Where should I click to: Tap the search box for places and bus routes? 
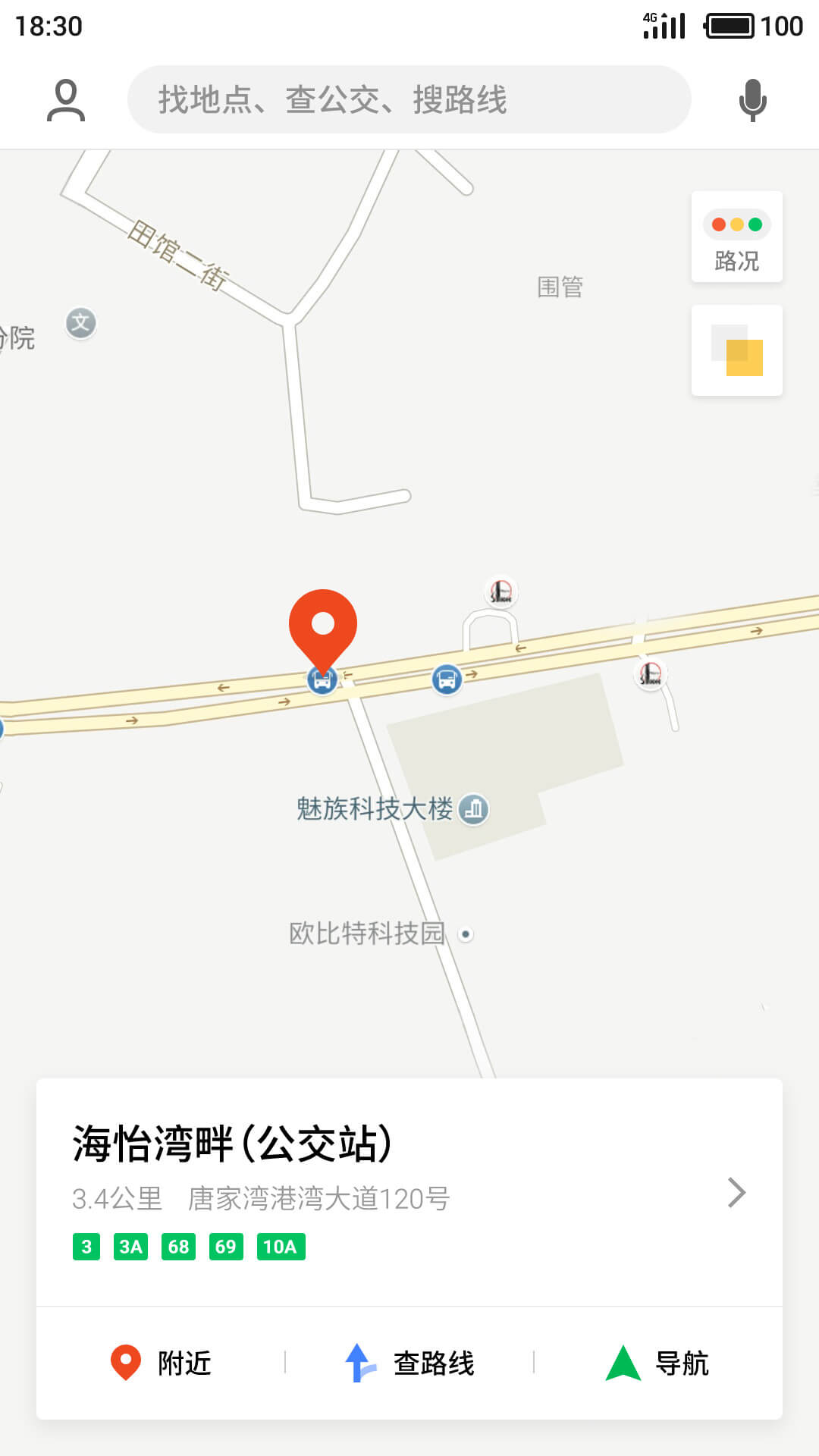point(409,99)
